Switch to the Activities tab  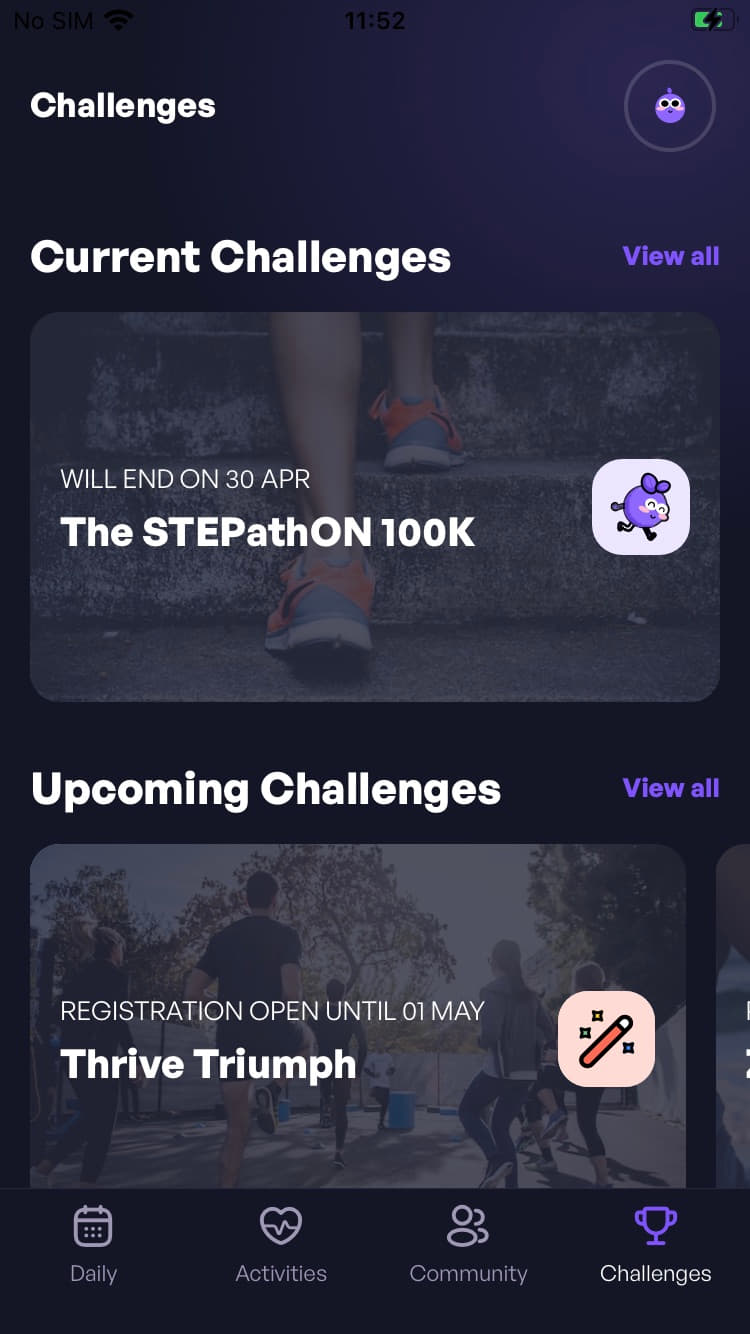click(281, 1244)
